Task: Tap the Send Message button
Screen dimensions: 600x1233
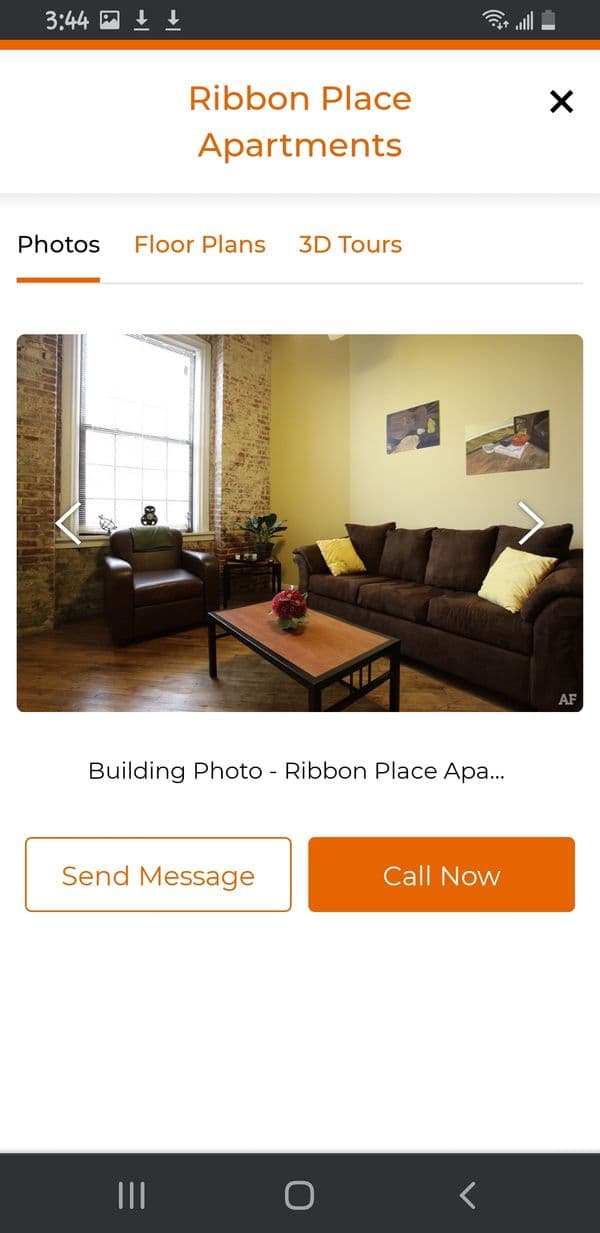Action: tap(158, 875)
